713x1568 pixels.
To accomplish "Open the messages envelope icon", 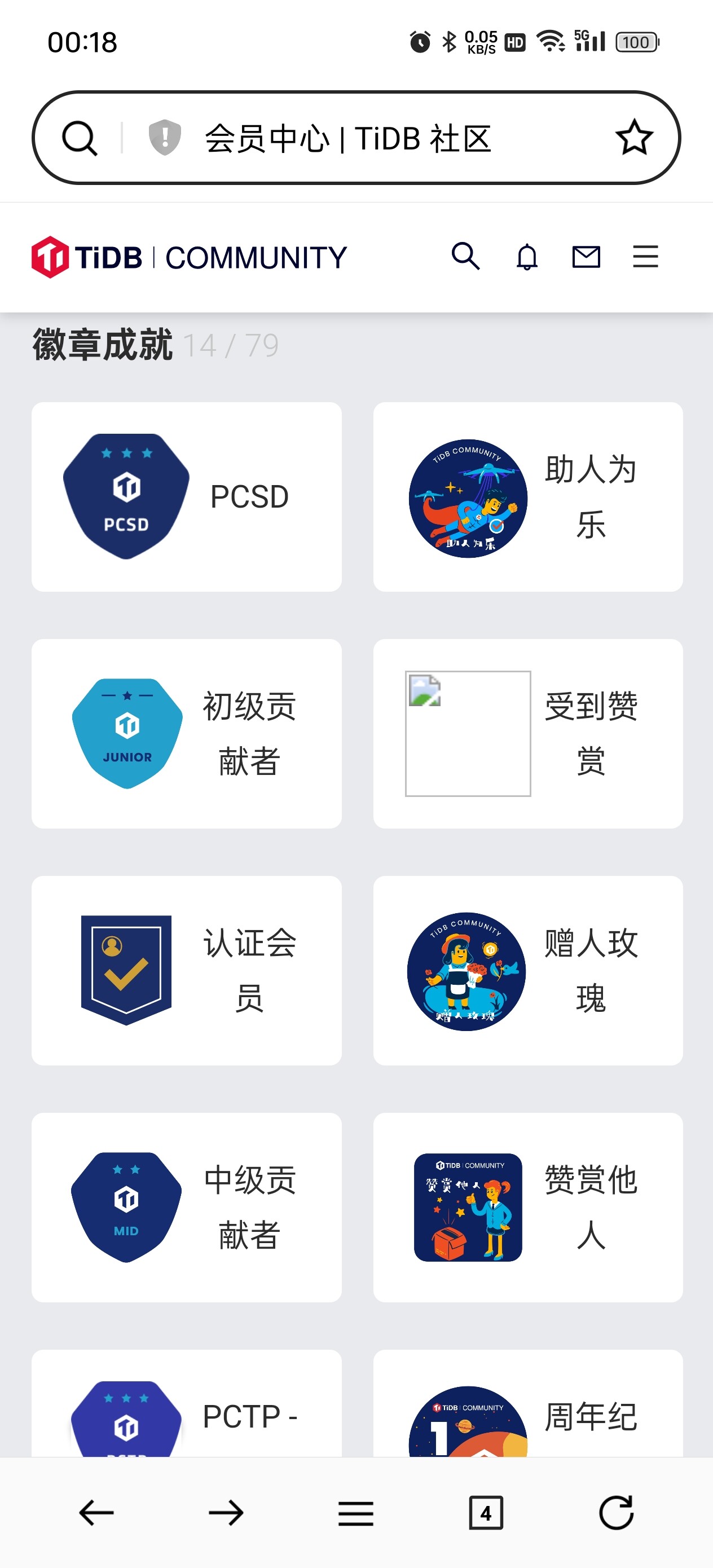I will [x=586, y=257].
